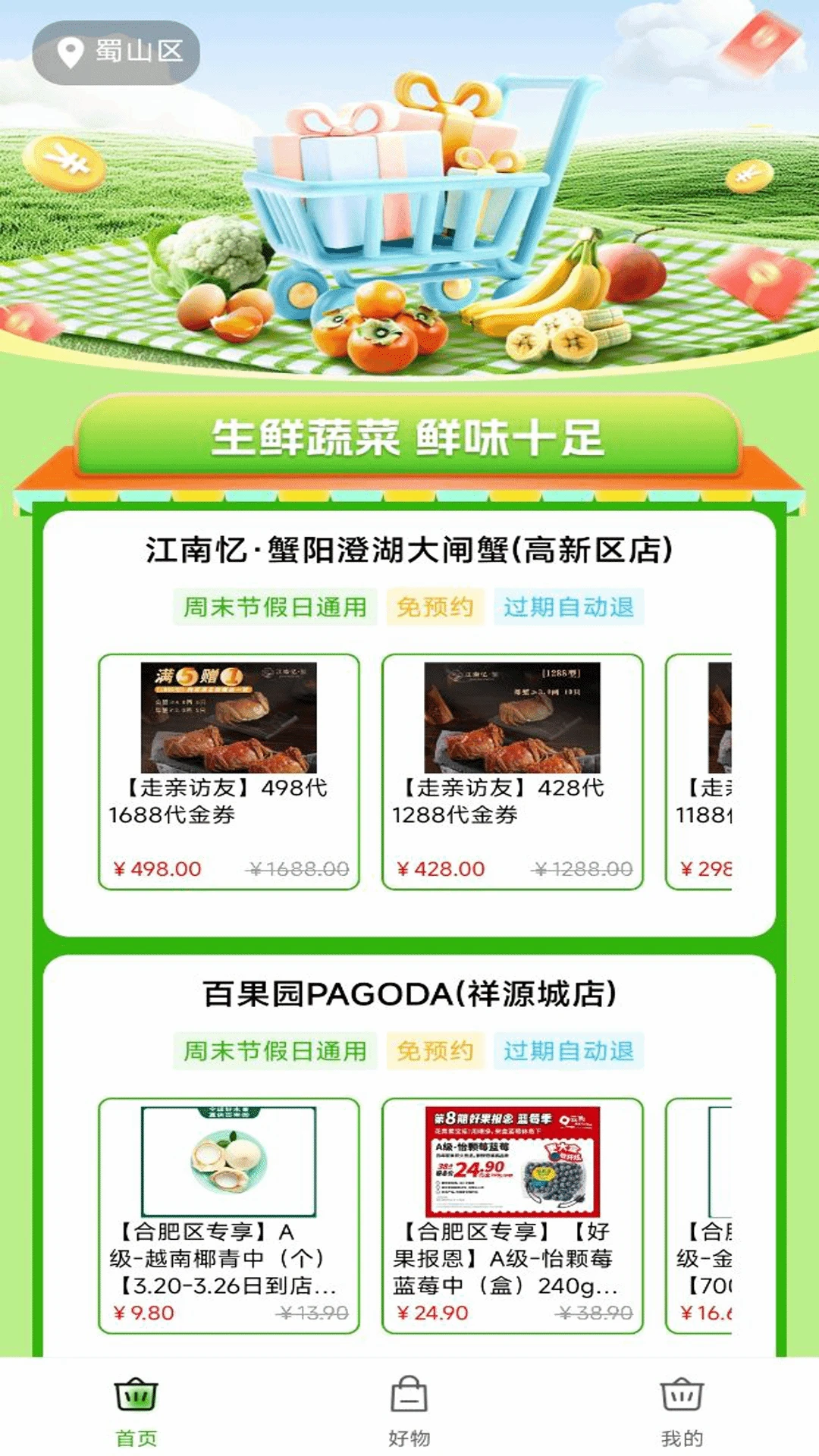Toggle 周末节假日通用 under 百果园PAGODA
Image resolution: width=819 pixels, height=1456 pixels.
click(x=275, y=1053)
